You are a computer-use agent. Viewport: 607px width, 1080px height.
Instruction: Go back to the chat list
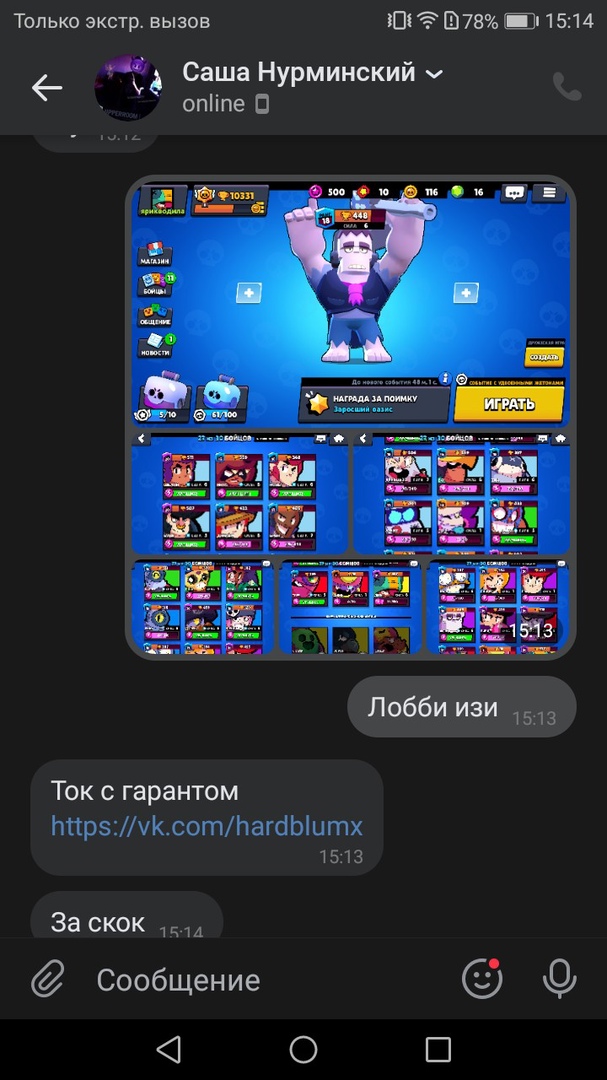[x=47, y=88]
